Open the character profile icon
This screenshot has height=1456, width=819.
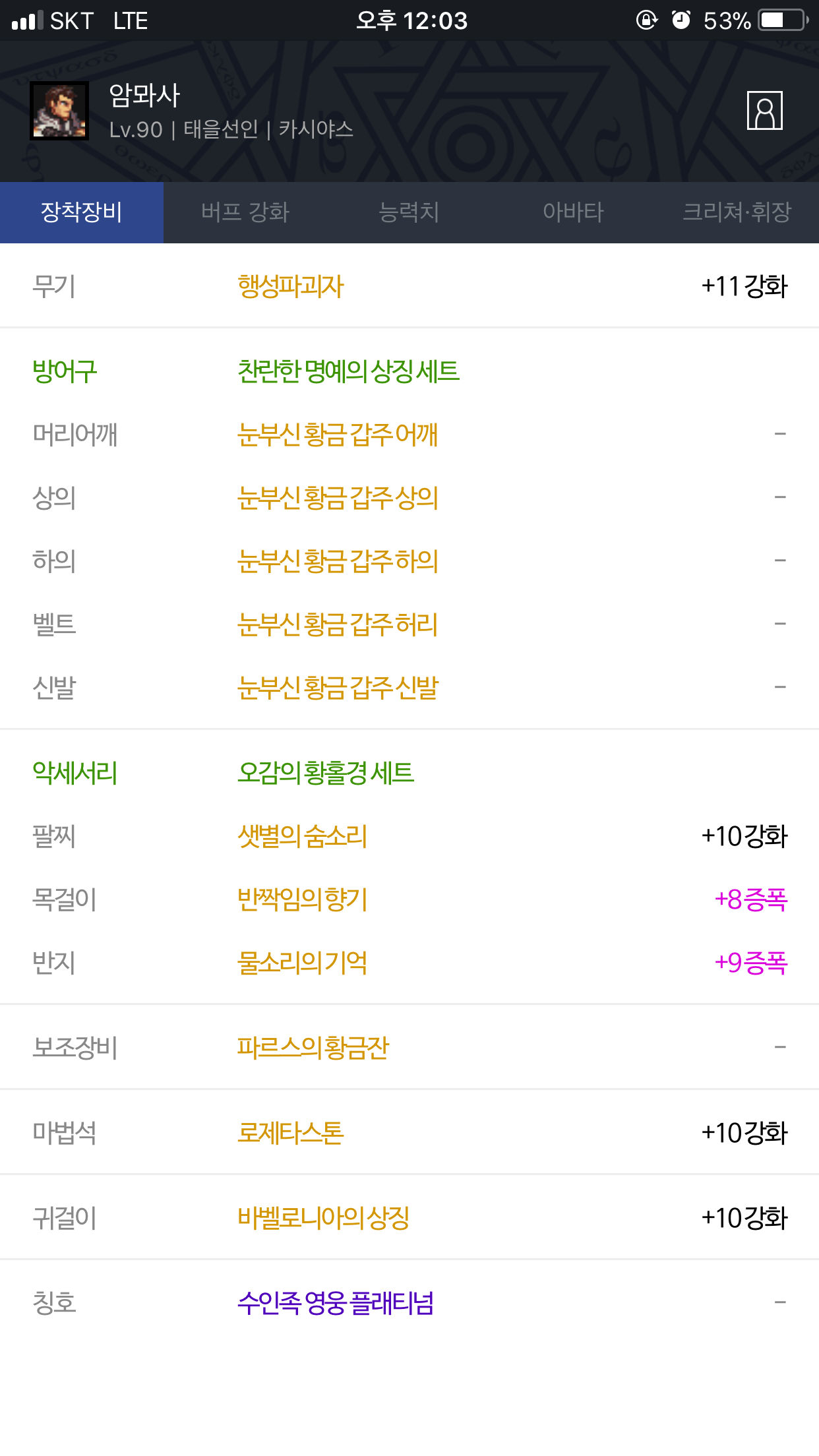(x=764, y=111)
